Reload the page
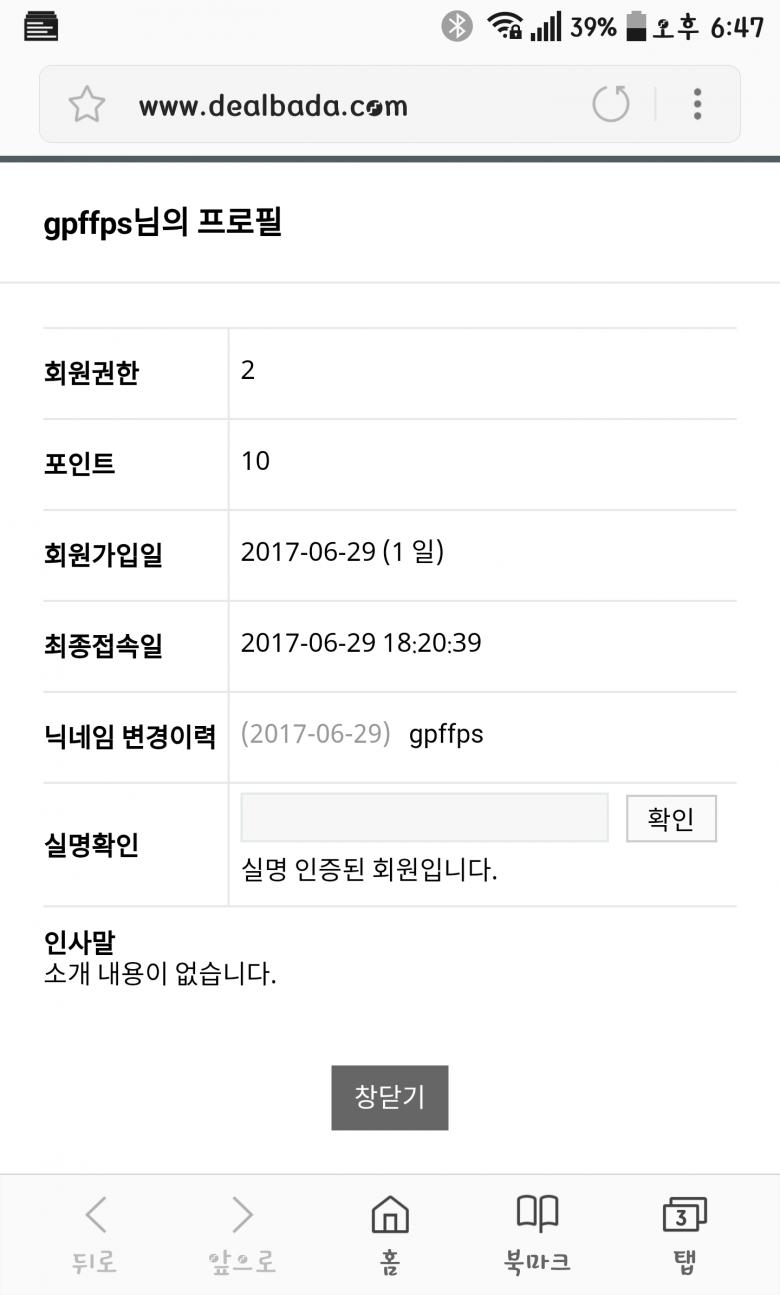 (x=611, y=104)
